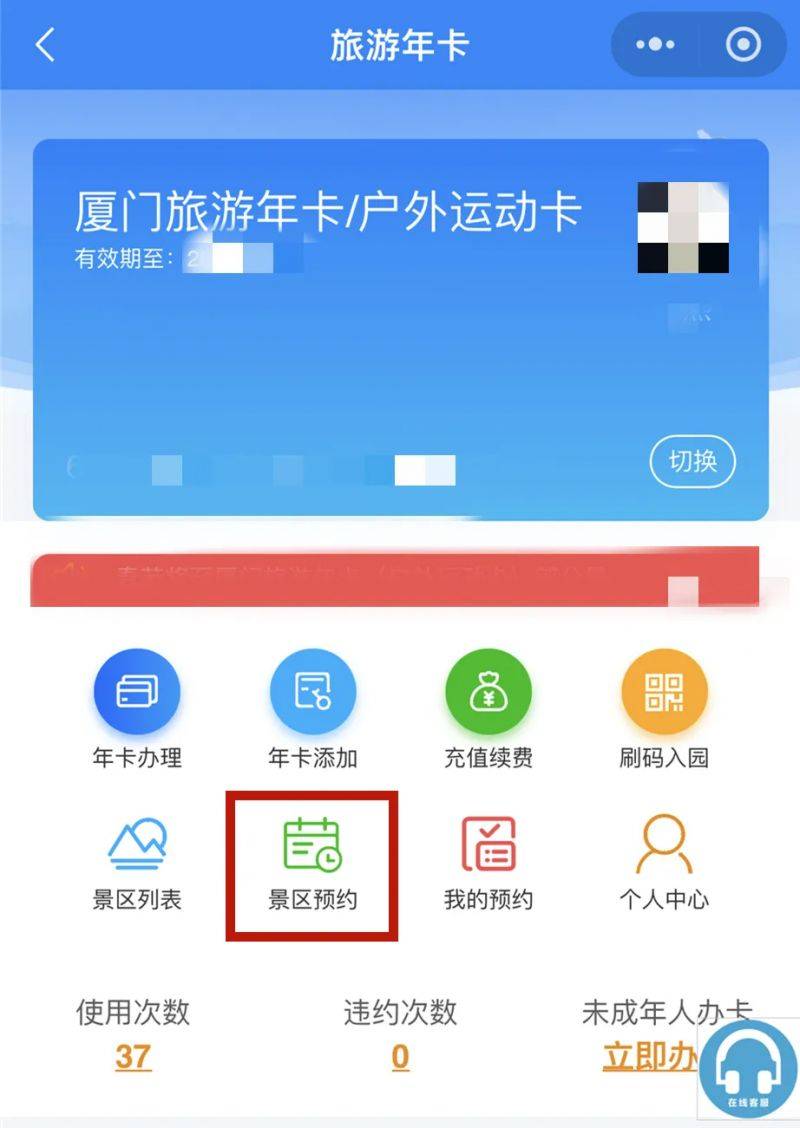Viewport: 800px width, 1128px height.
Task: Tap the usage count number 37
Action: pos(133,1056)
